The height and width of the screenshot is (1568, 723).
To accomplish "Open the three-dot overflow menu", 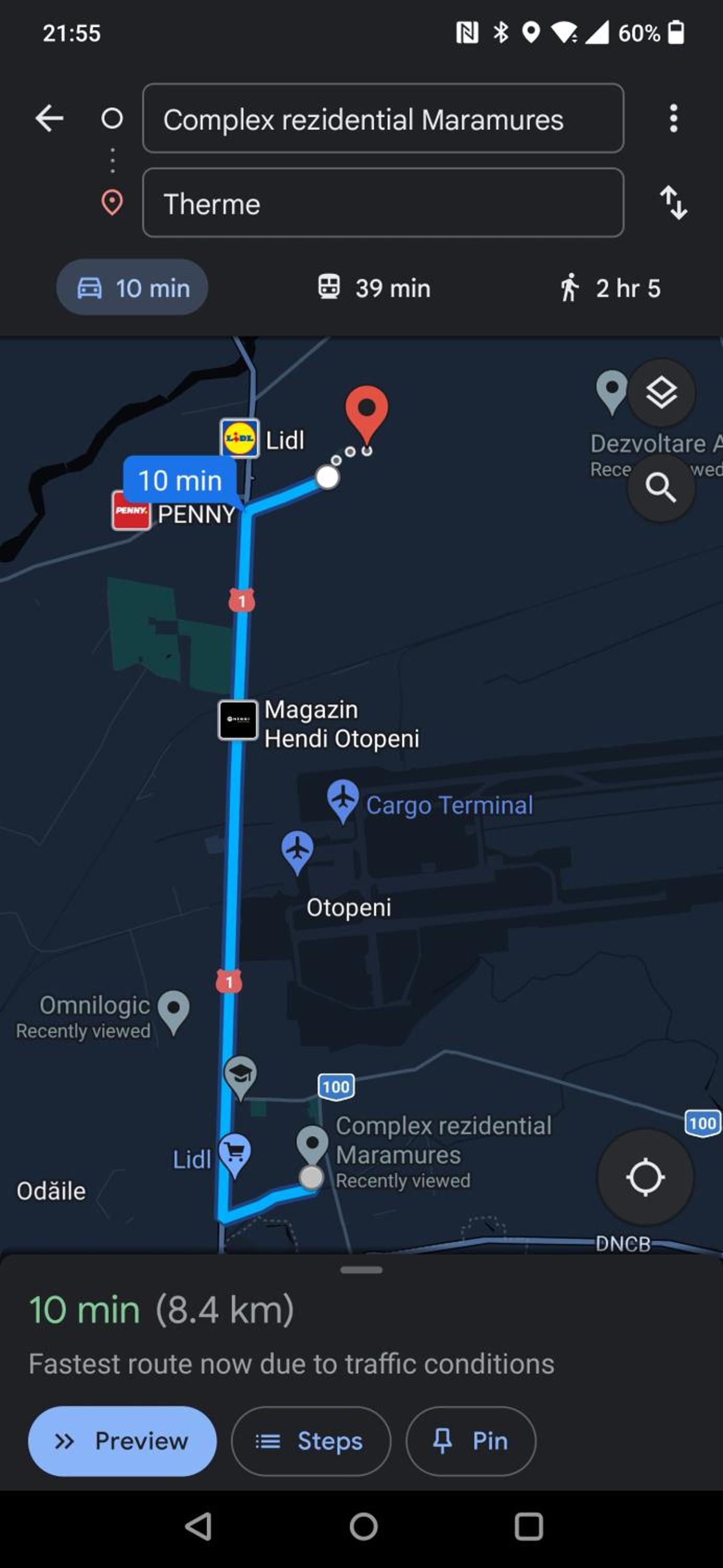I will (673, 118).
